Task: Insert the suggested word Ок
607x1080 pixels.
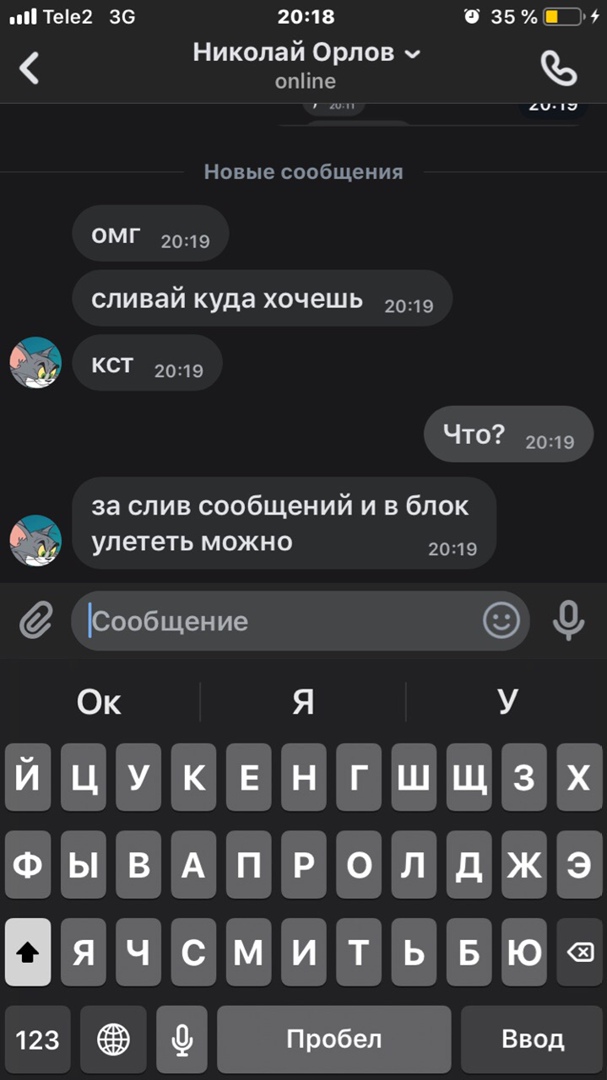Action: point(99,702)
